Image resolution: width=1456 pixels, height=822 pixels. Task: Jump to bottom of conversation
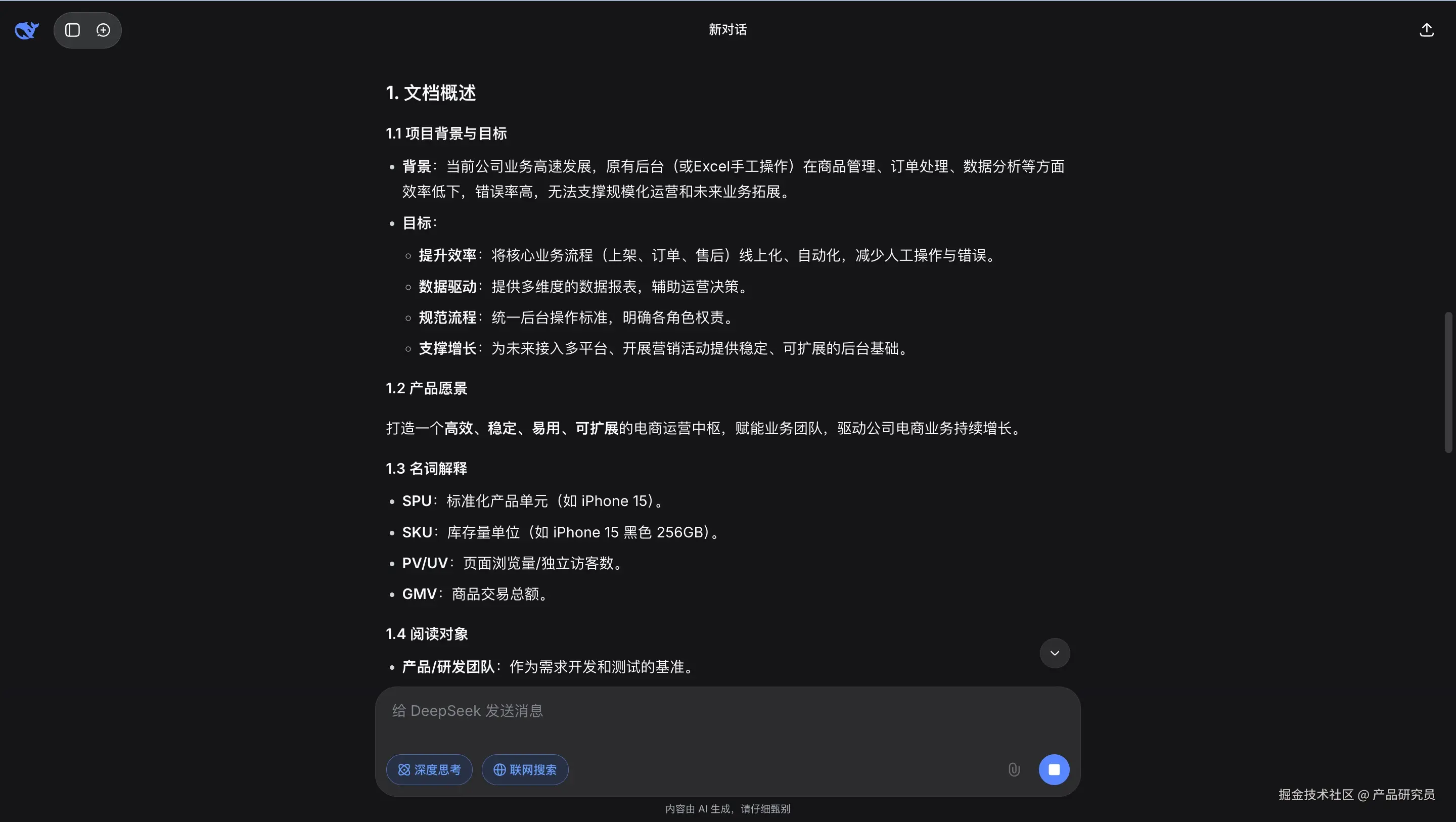[1054, 653]
